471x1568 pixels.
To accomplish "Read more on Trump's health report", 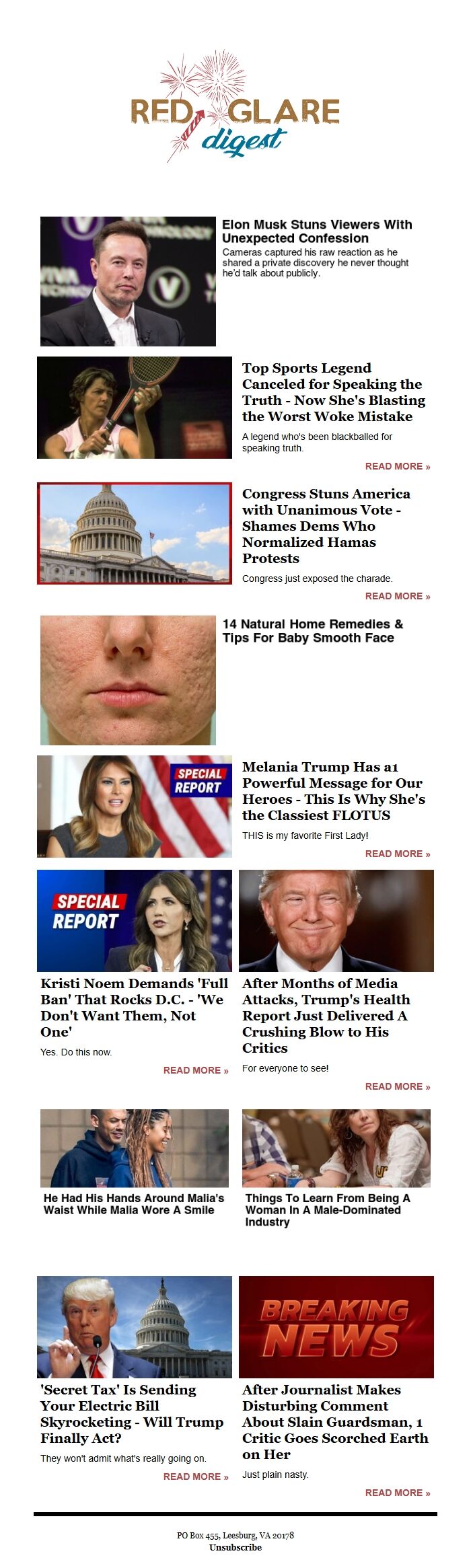I will pyautogui.click(x=397, y=1086).
